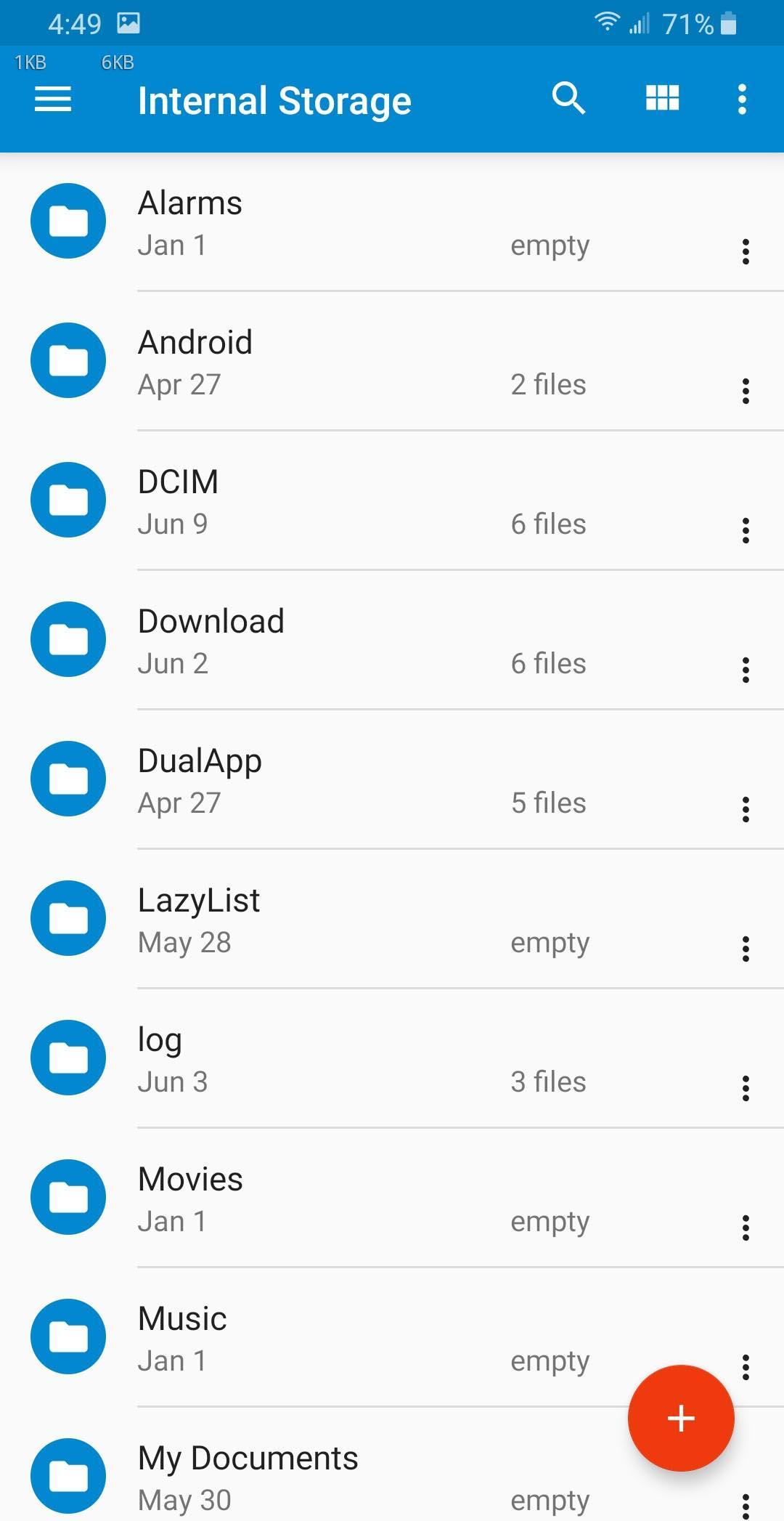Show more options for DCIM folder
Image resolution: width=784 pixels, height=1521 pixels.
(746, 530)
